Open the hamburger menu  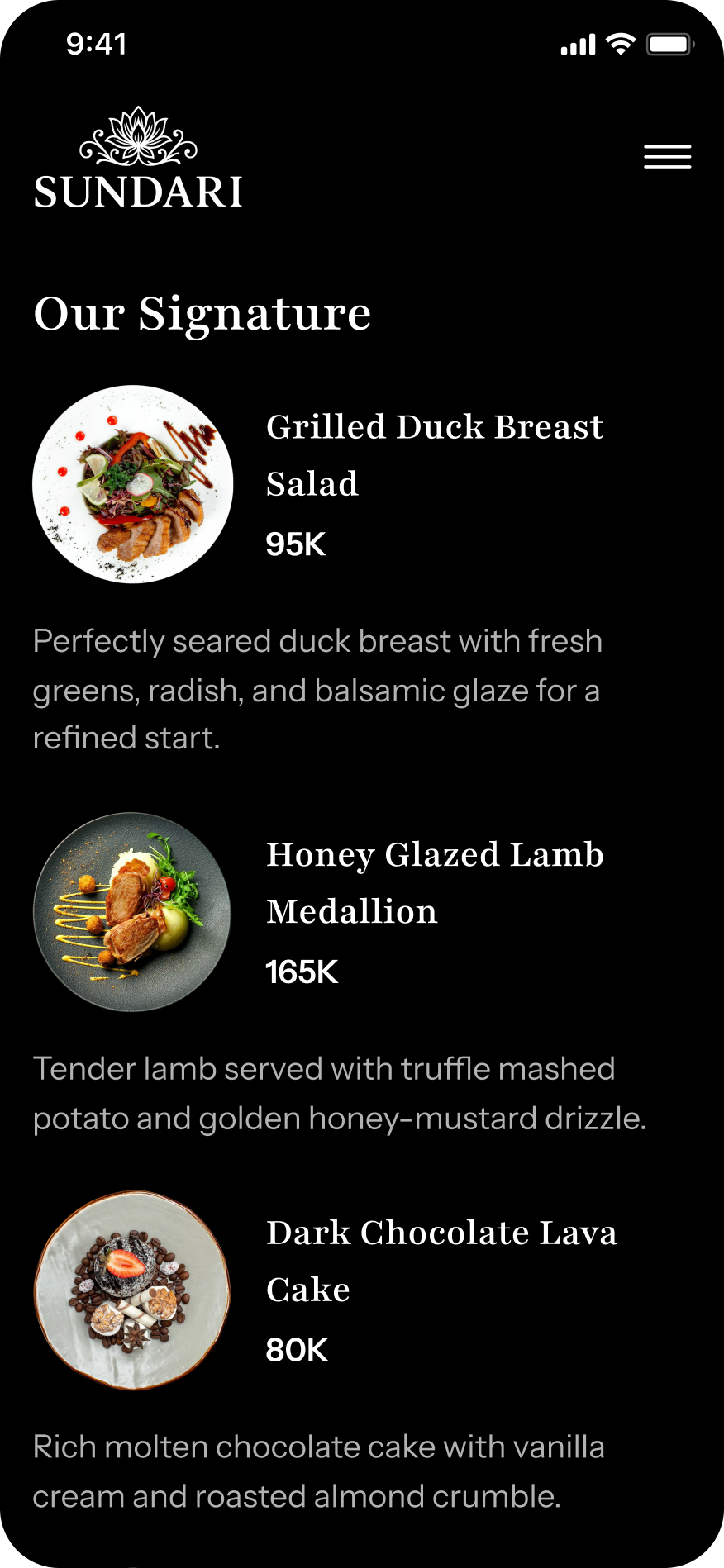point(667,156)
